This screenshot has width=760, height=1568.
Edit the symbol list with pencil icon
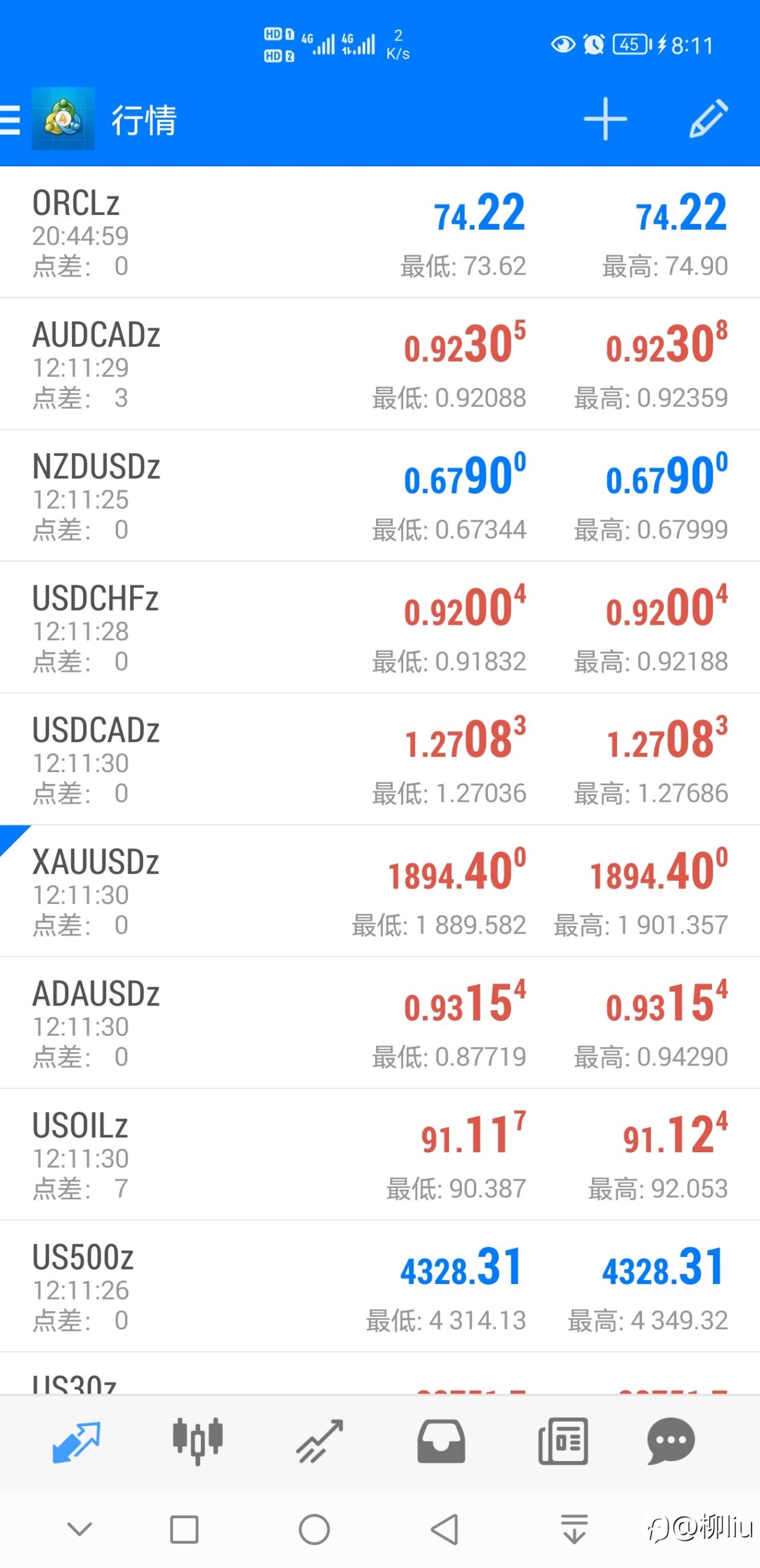coord(708,119)
